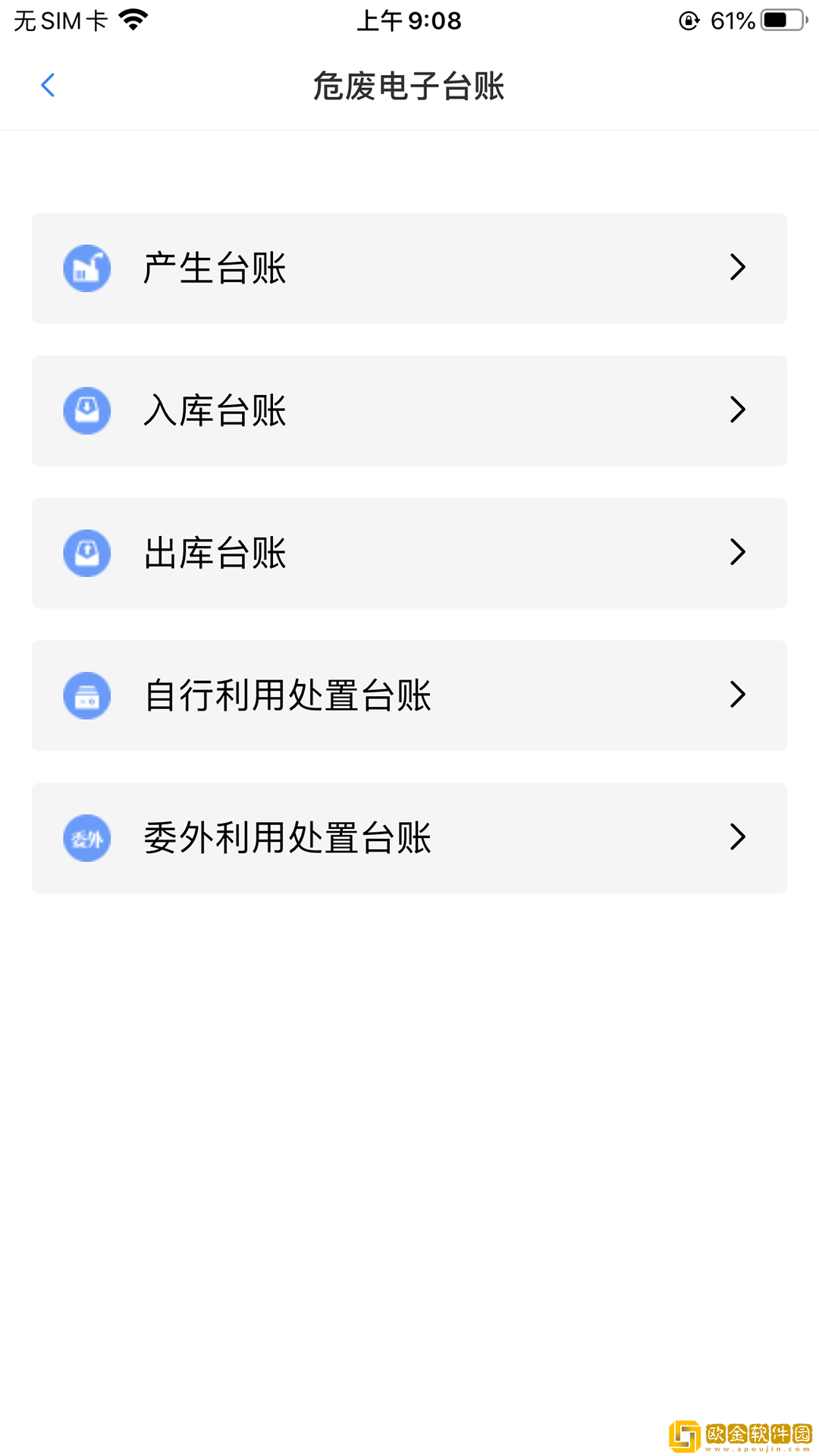Tap the back arrow to return
Viewport: 819px width, 1456px height.
pyautogui.click(x=48, y=85)
